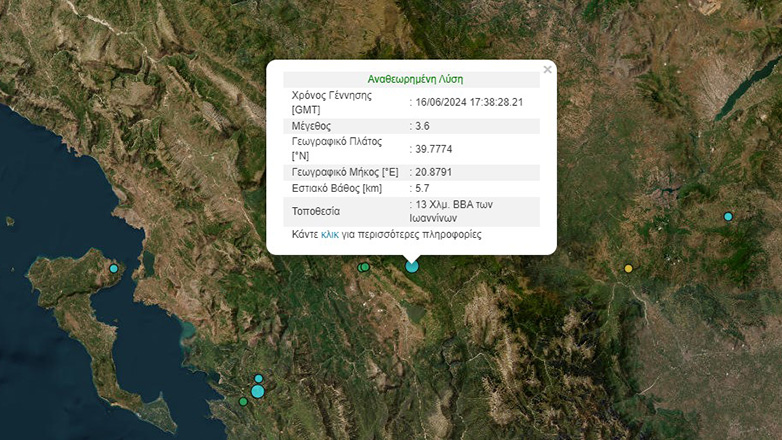Image resolution: width=782 pixels, height=440 pixels.
Task: Select the yellow earthquake marker
Action: (628, 268)
